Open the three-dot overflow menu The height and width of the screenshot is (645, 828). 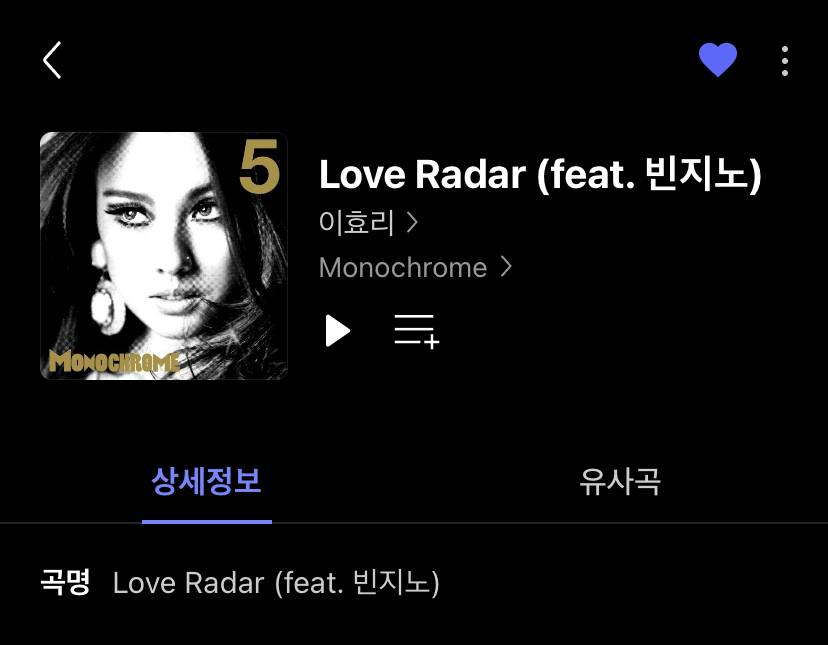click(x=785, y=61)
